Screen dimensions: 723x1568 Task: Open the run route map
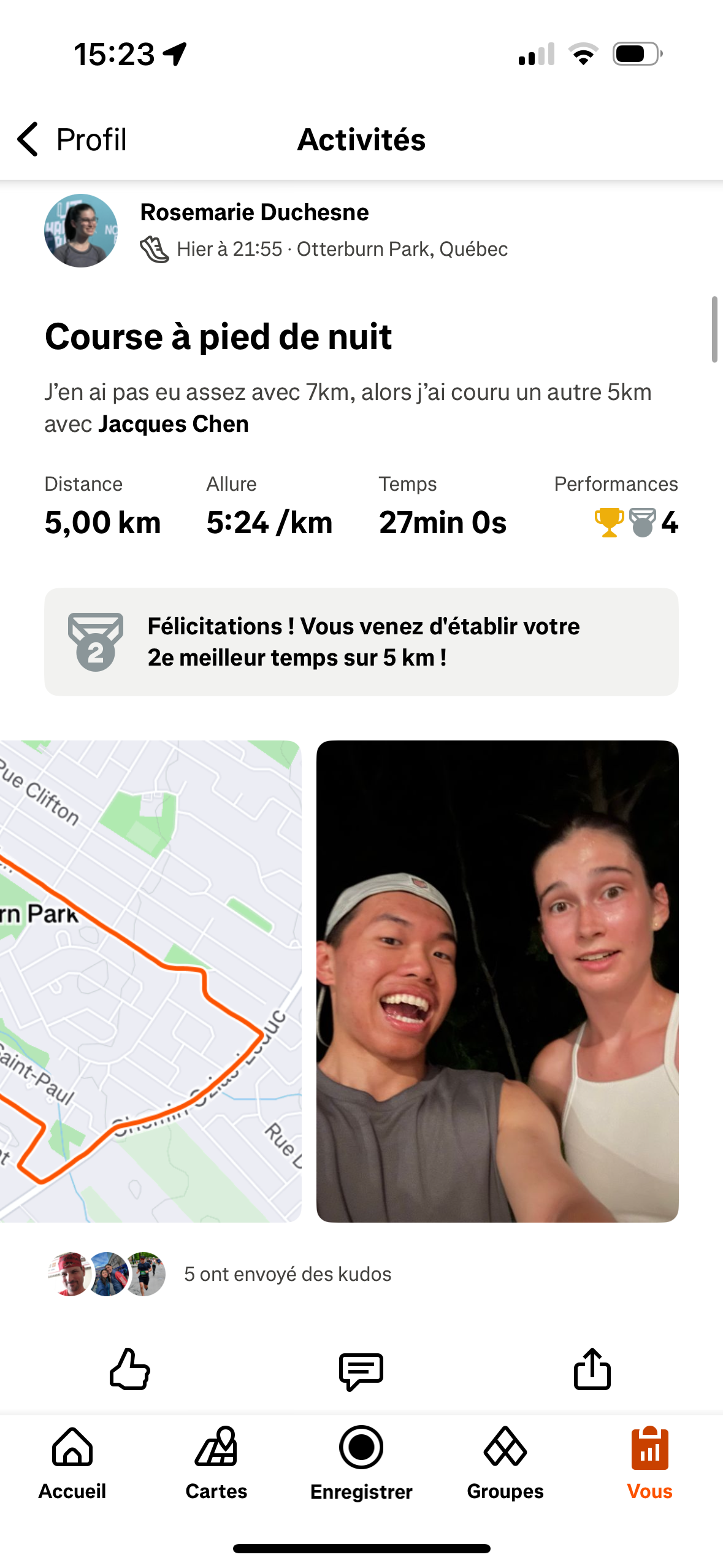click(150, 981)
